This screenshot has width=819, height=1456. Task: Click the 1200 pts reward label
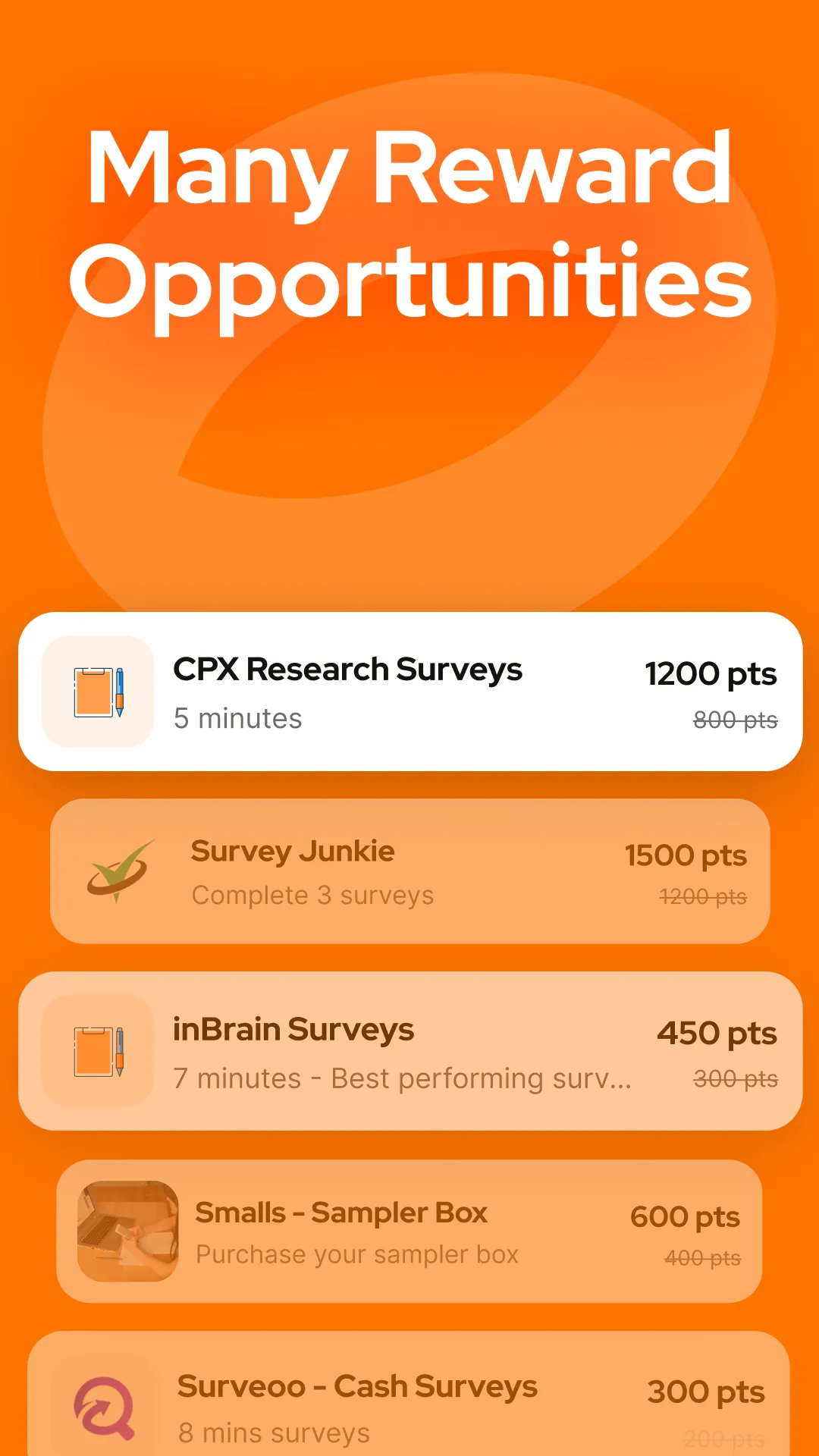pos(711,673)
